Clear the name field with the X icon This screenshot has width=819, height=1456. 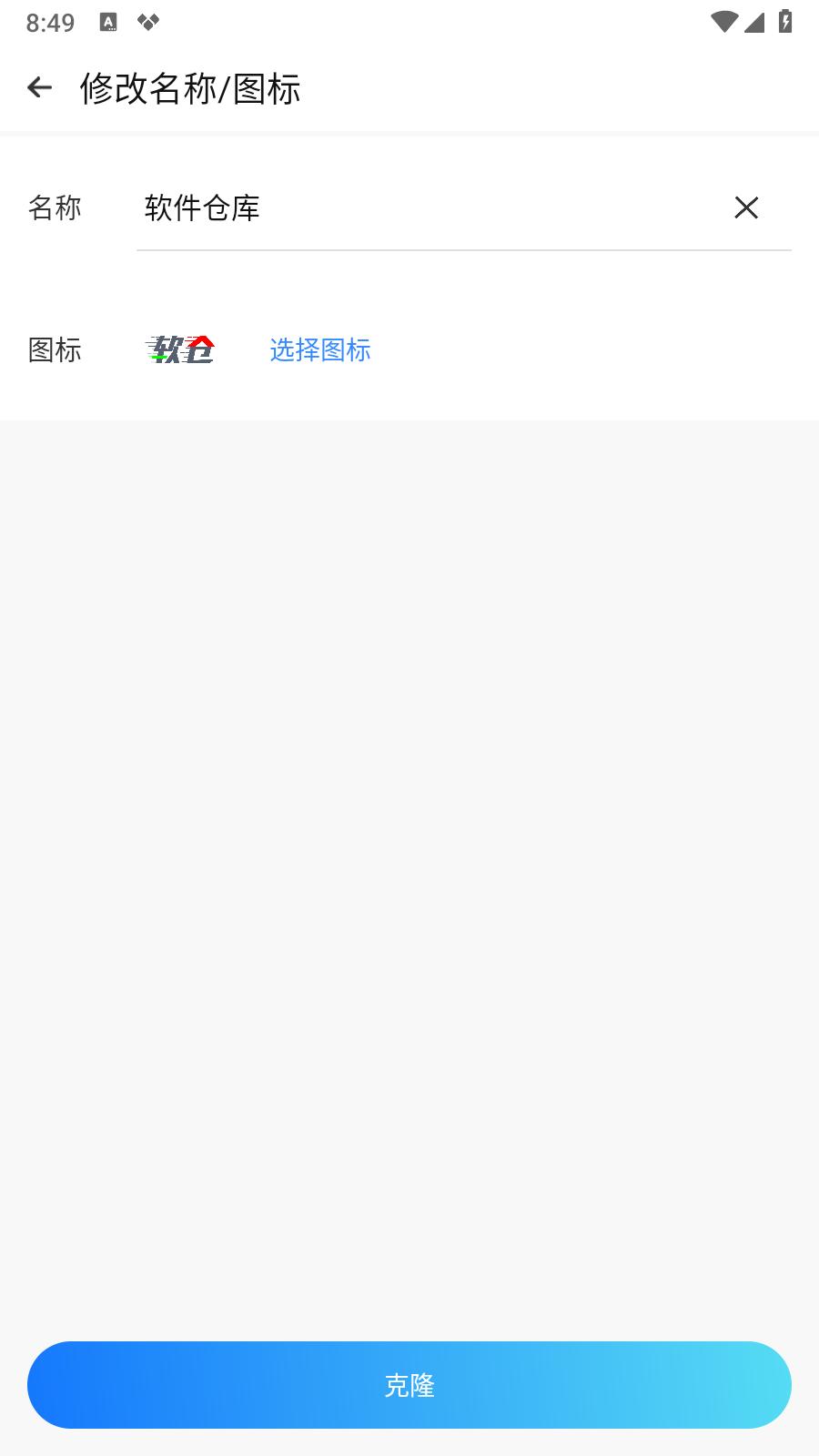point(746,208)
